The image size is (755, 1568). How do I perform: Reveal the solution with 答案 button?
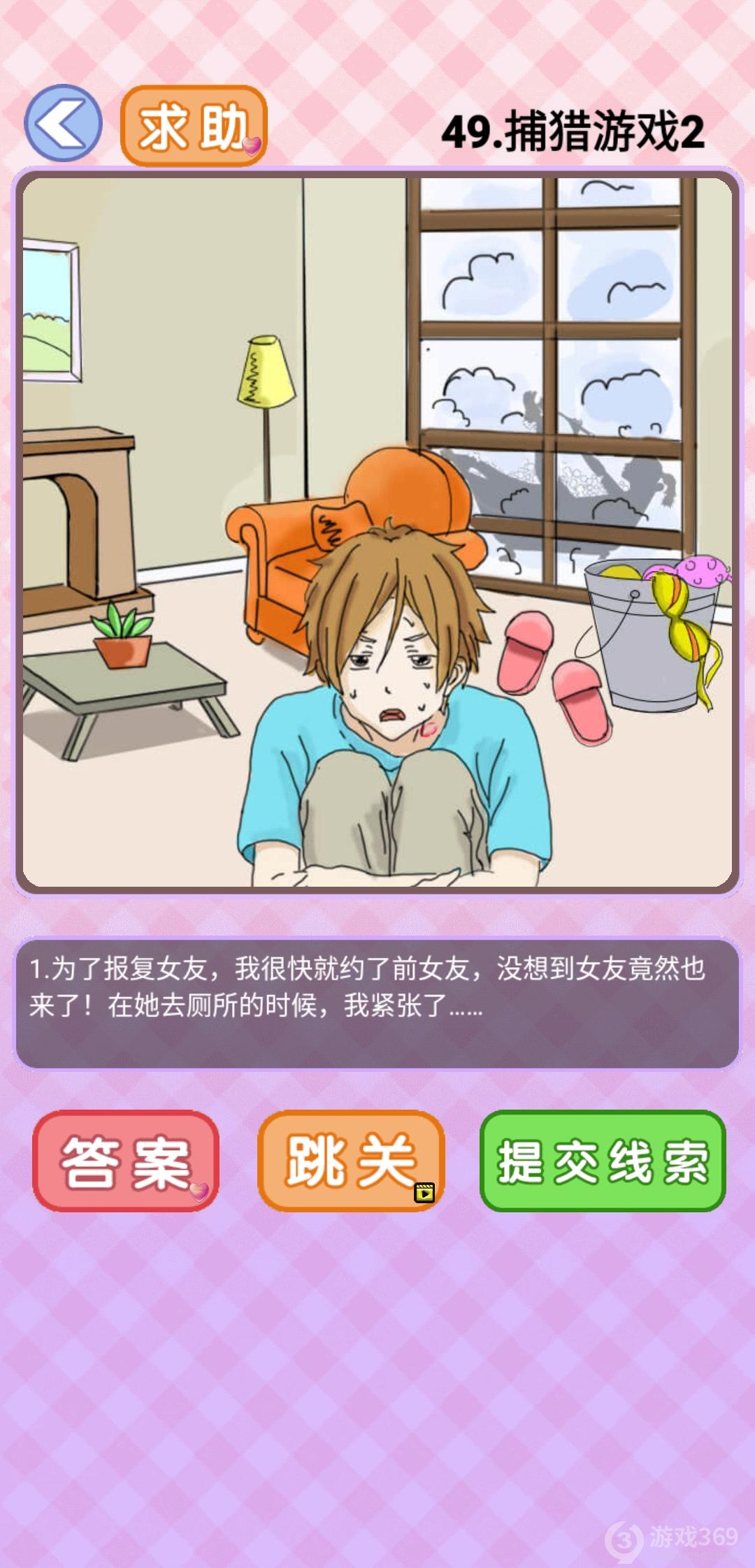(126, 1161)
